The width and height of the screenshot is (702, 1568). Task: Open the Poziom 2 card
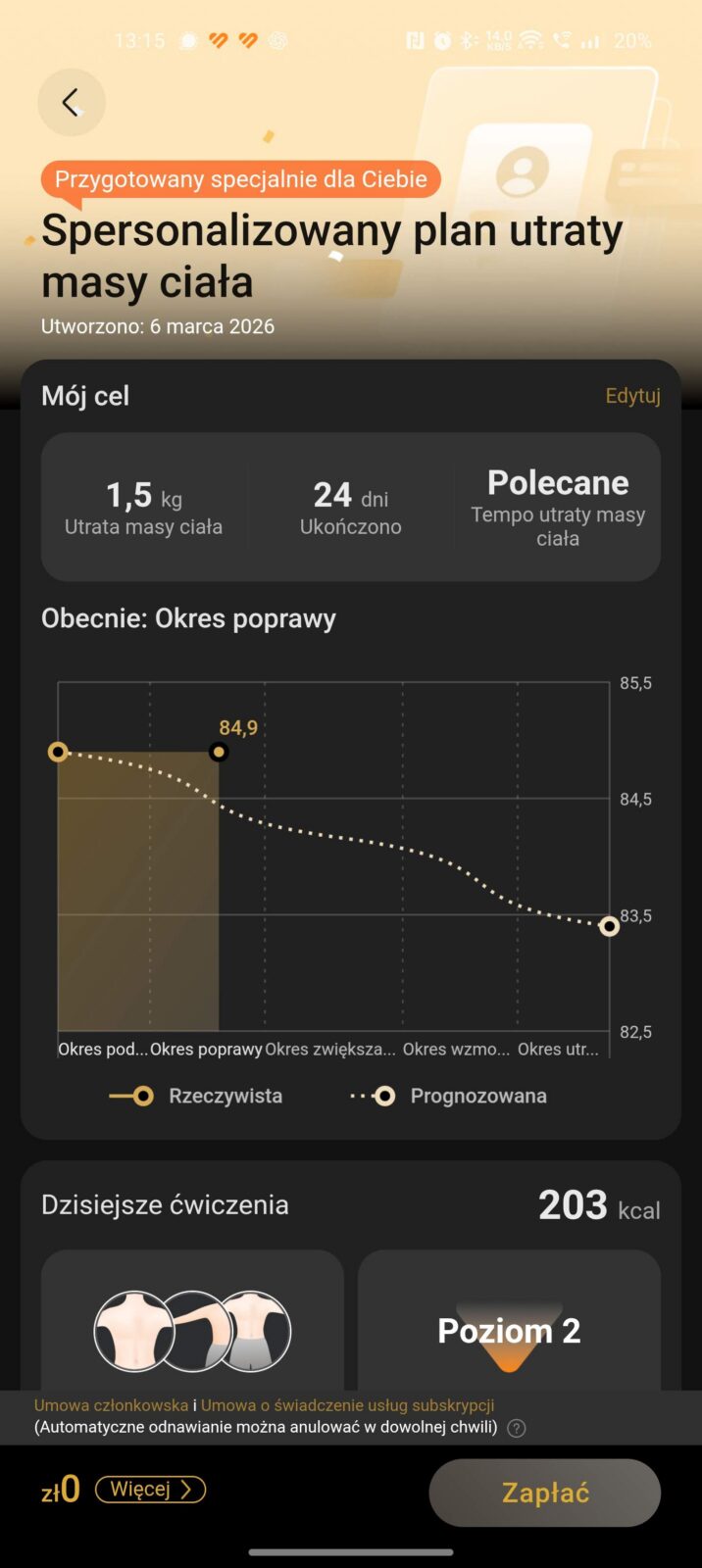pyautogui.click(x=509, y=1323)
